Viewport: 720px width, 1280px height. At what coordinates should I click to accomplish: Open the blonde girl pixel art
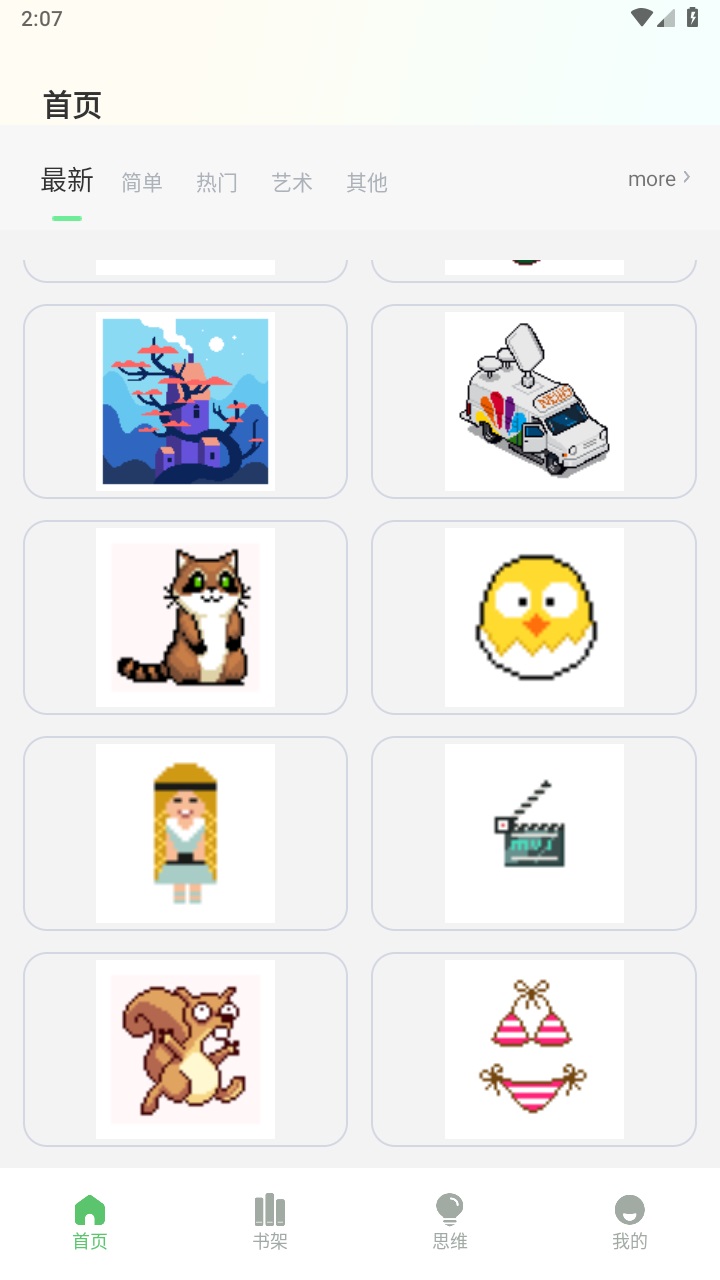pos(185,833)
